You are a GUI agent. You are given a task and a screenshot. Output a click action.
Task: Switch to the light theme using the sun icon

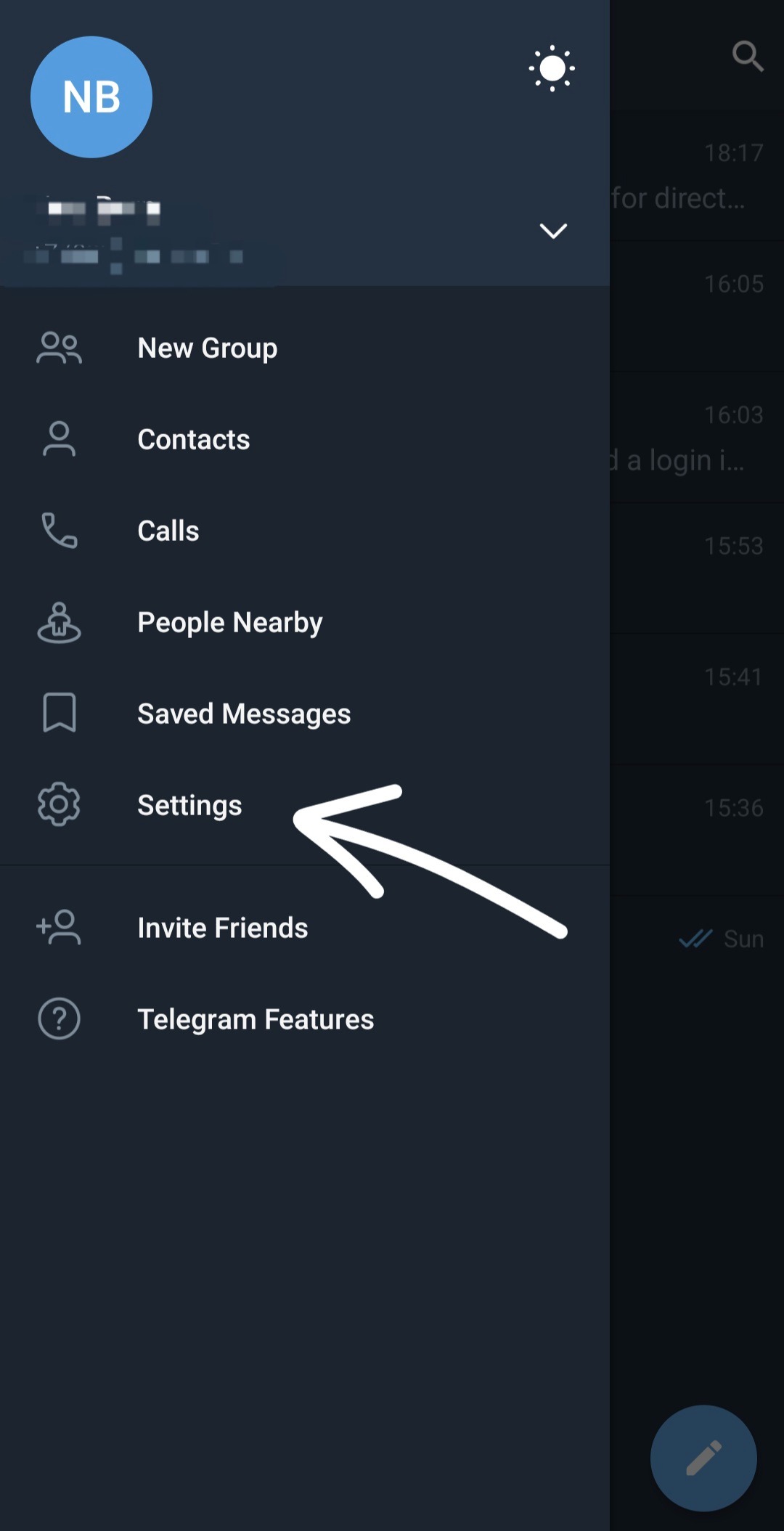pyautogui.click(x=552, y=69)
